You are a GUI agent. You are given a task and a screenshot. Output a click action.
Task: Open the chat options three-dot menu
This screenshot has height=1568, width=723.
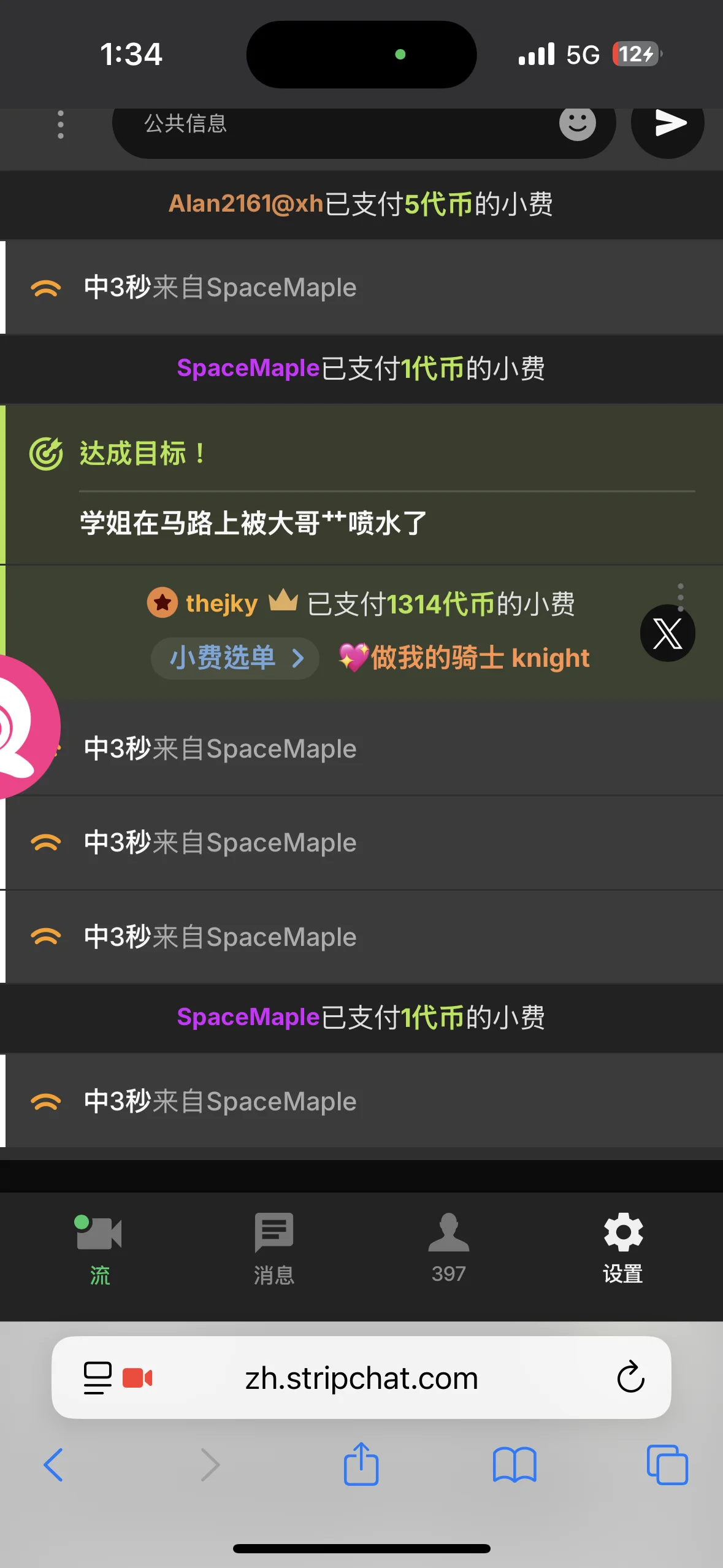coord(60,125)
